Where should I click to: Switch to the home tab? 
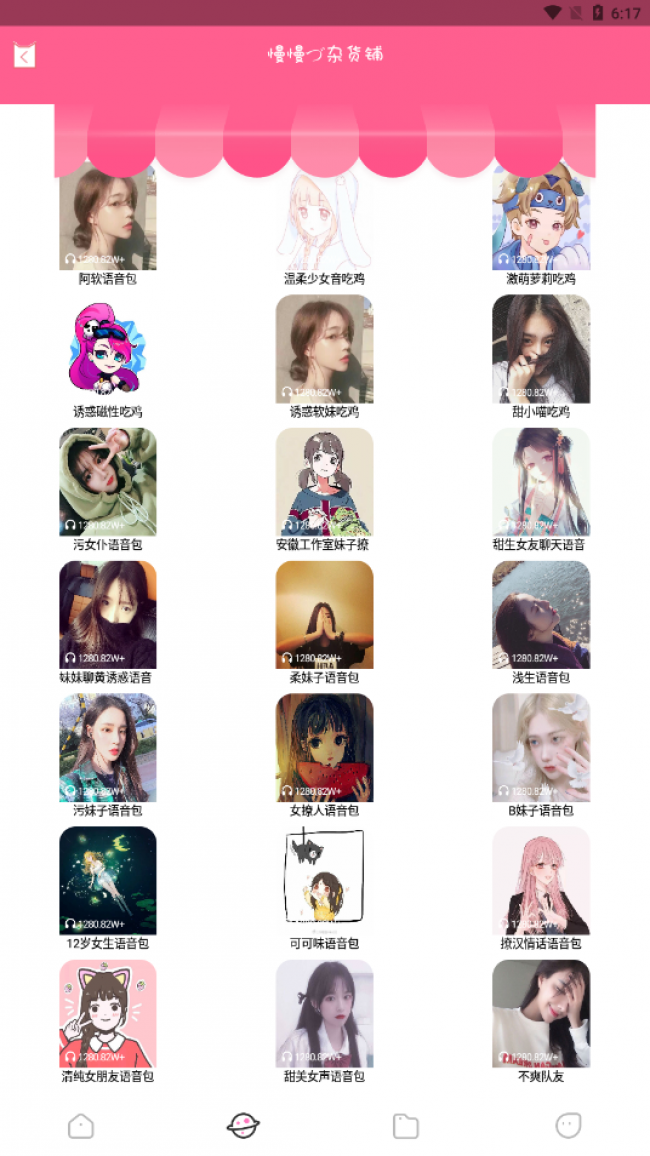point(81,1126)
